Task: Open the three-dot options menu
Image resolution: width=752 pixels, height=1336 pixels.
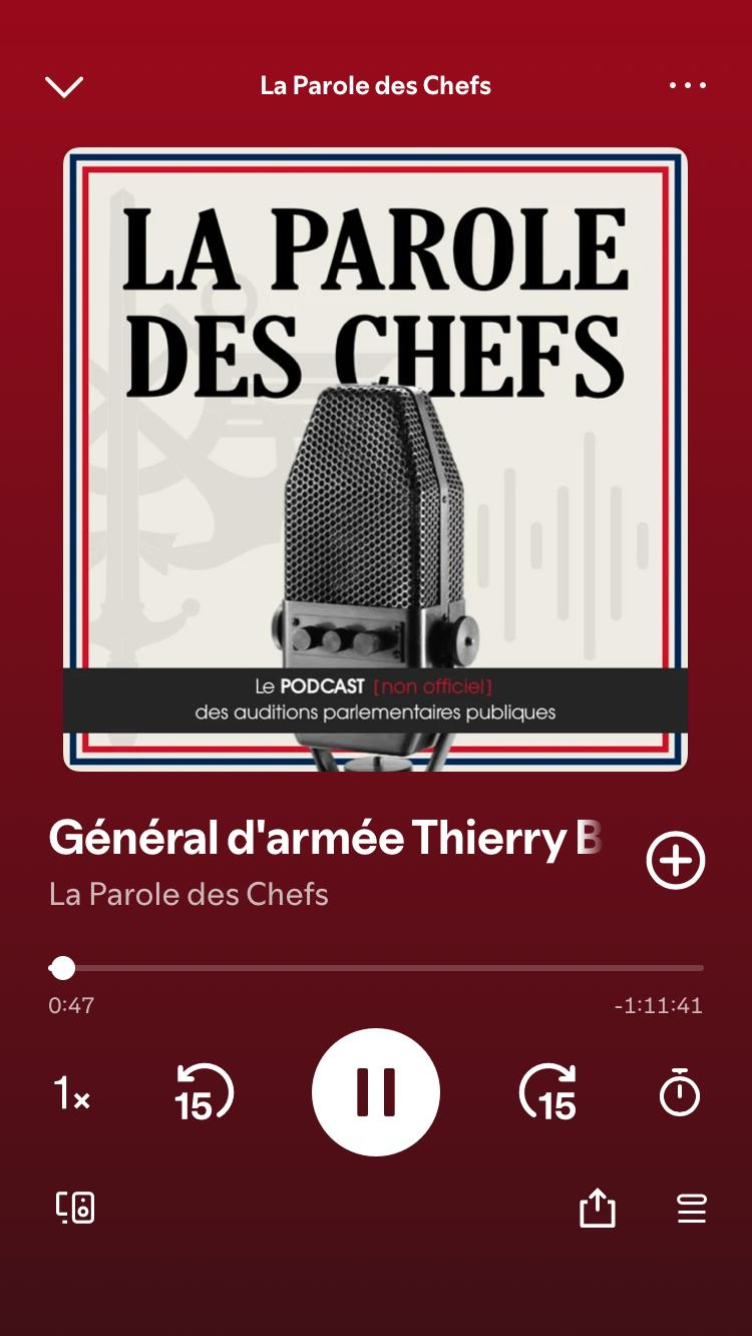Action: click(x=687, y=86)
